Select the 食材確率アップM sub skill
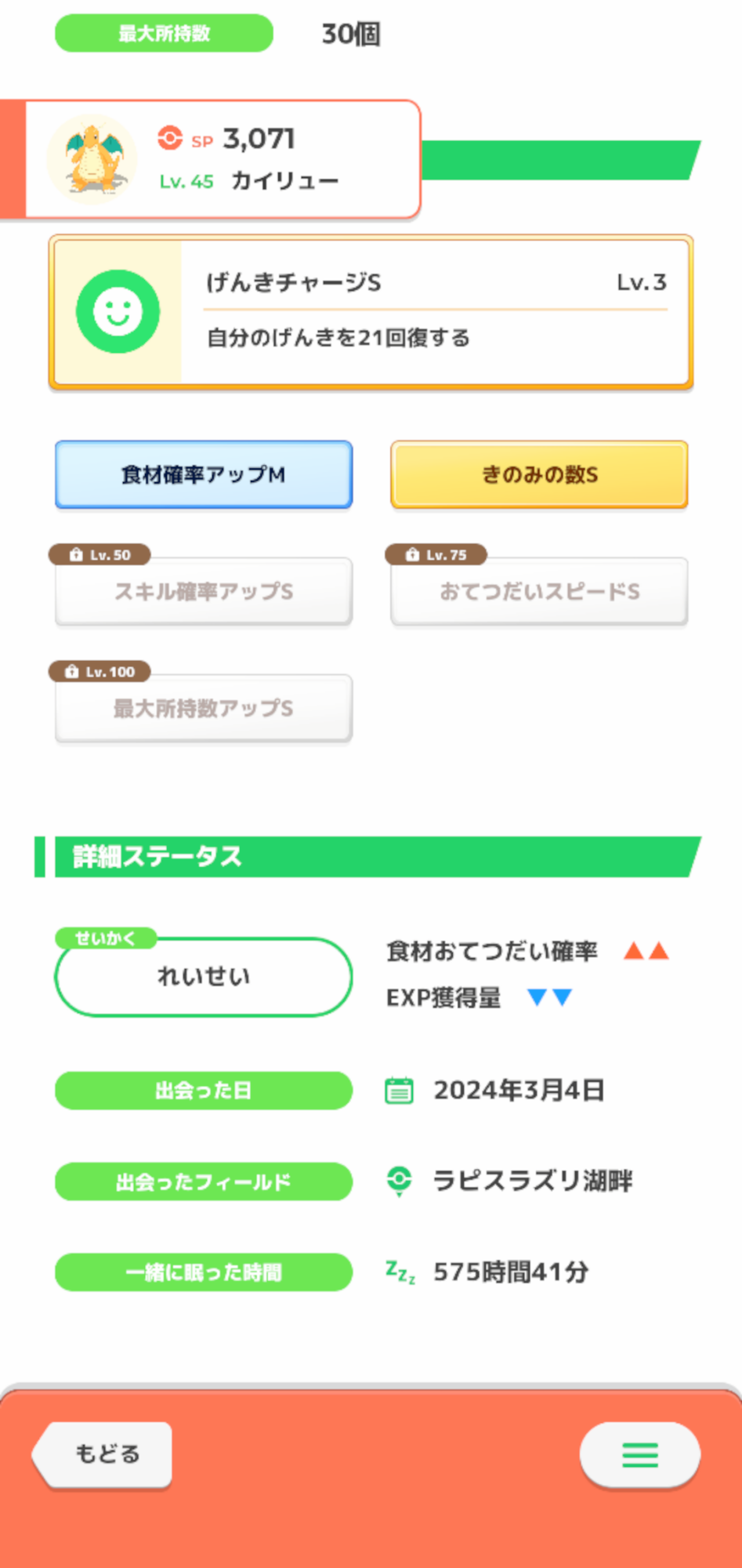This screenshot has height=1568, width=742. point(204,474)
